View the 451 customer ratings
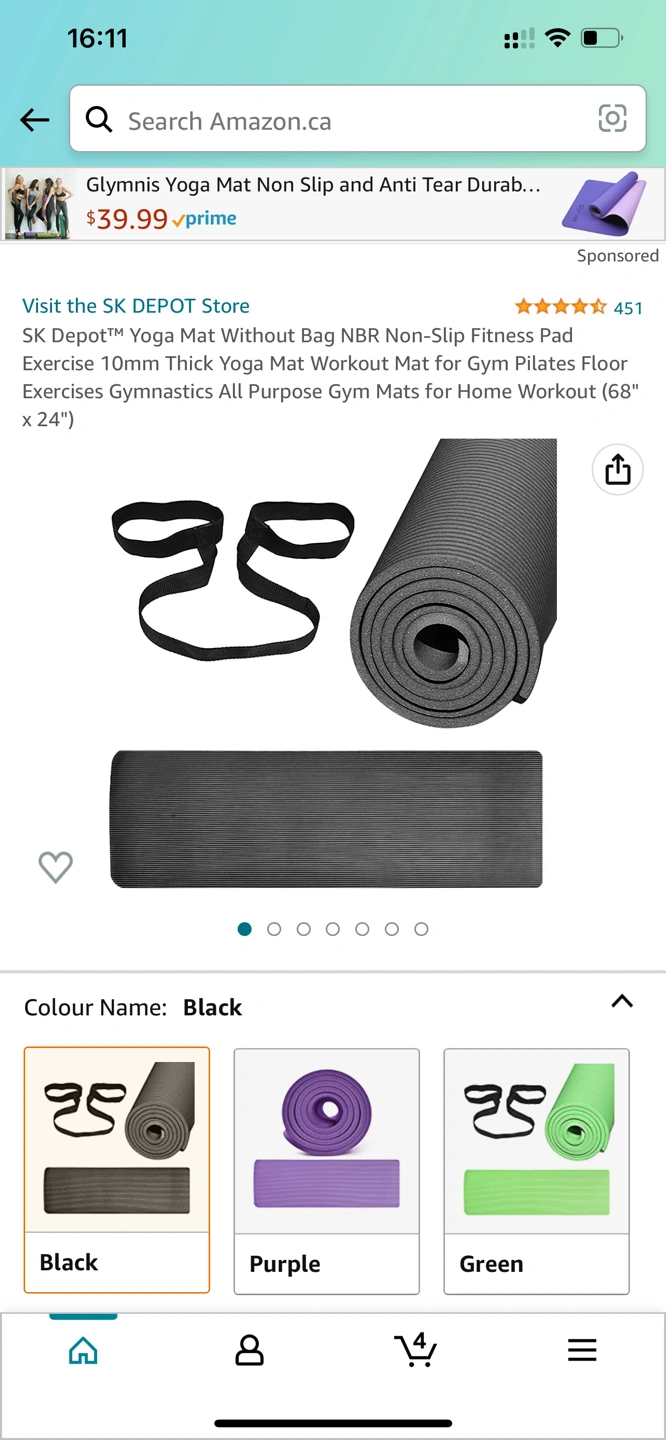The image size is (666, 1440). 578,307
